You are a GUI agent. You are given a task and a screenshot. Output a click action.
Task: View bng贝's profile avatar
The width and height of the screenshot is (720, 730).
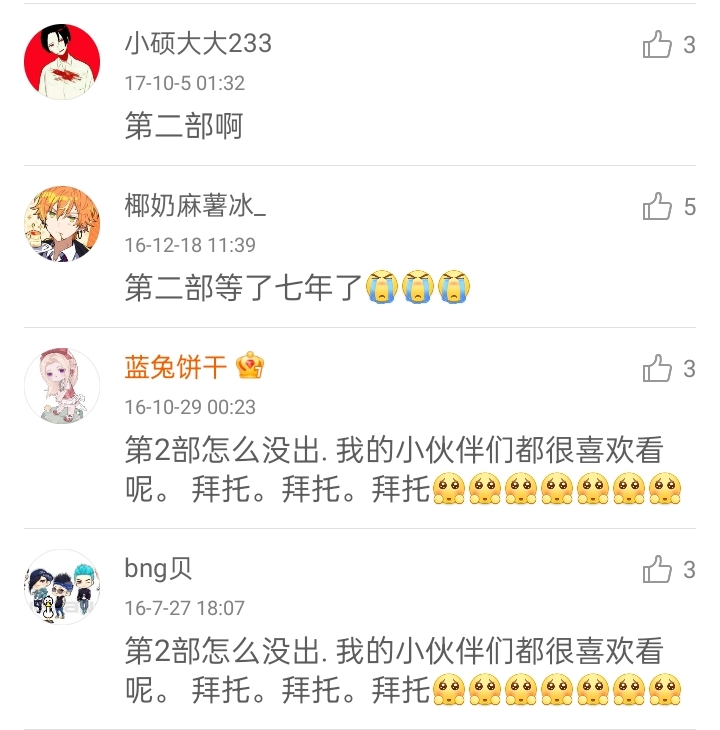click(x=62, y=587)
